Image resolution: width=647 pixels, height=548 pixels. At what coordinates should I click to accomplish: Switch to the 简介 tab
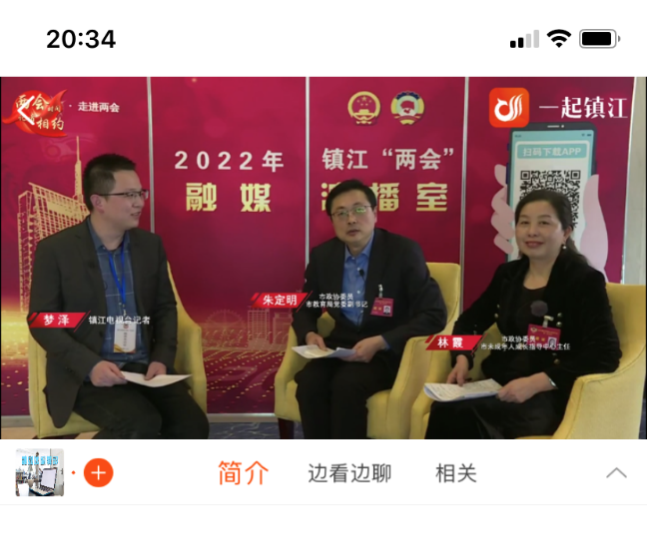(243, 473)
